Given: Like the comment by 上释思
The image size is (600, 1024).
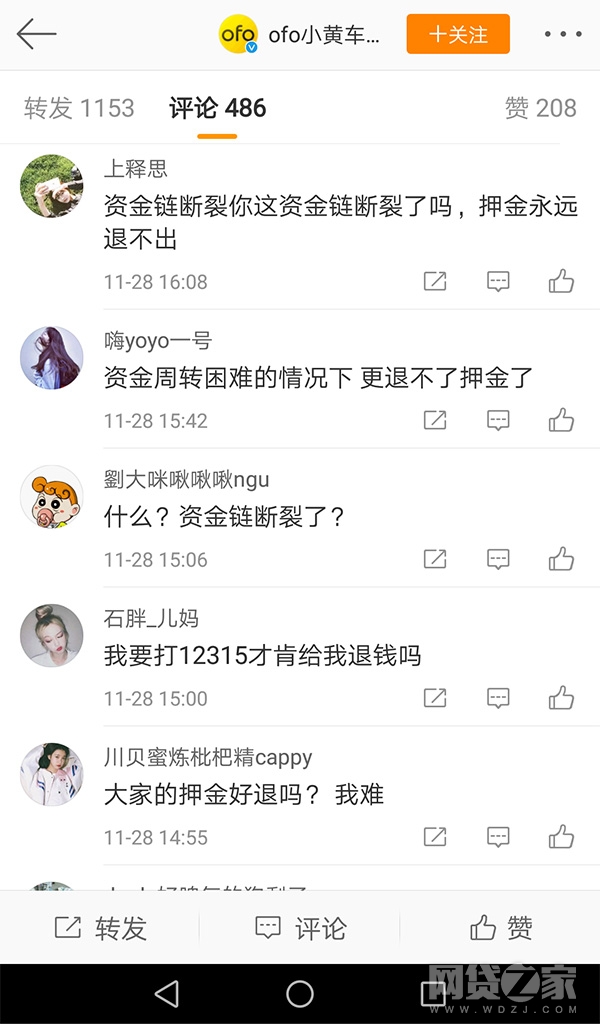Looking at the screenshot, I should [561, 281].
